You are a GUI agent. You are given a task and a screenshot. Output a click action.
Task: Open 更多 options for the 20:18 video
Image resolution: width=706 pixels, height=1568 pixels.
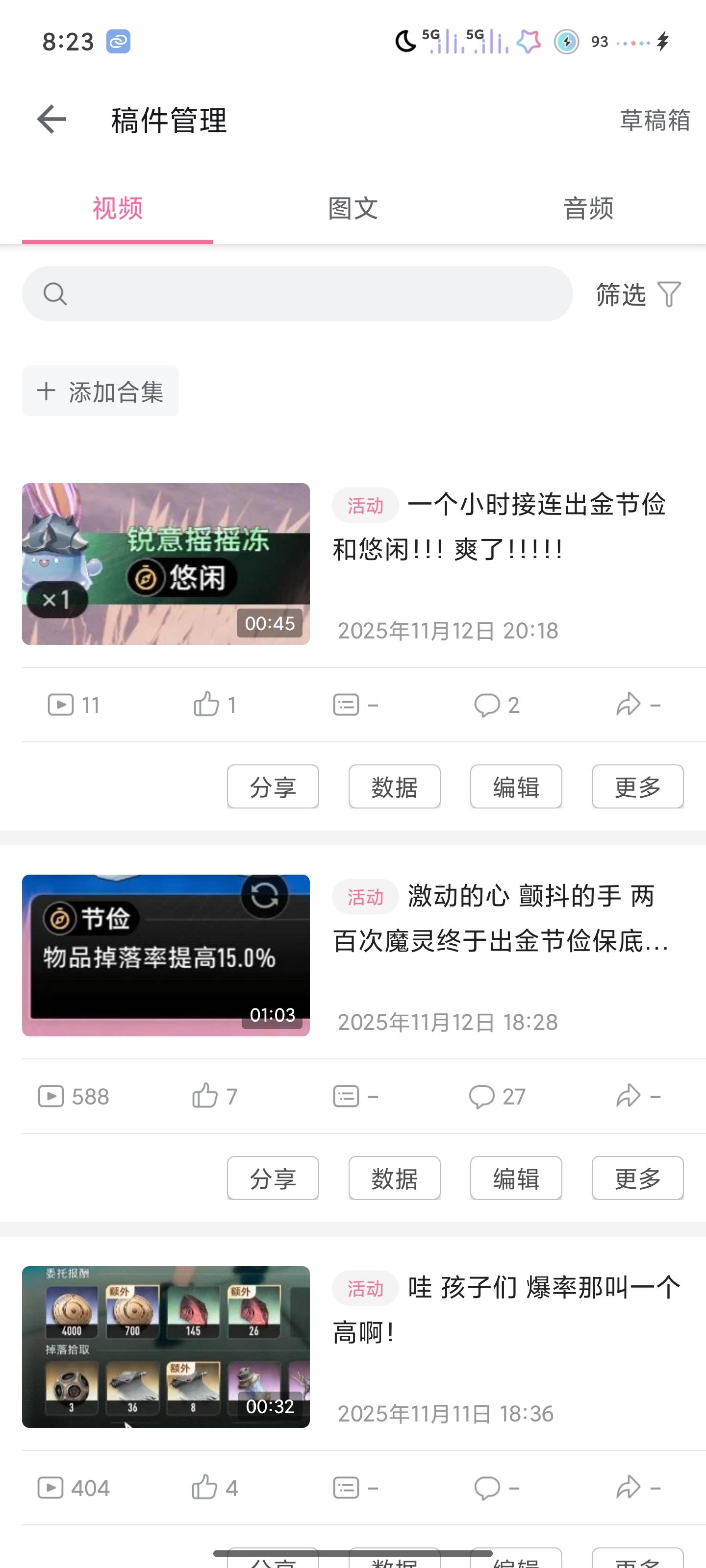tap(637, 786)
